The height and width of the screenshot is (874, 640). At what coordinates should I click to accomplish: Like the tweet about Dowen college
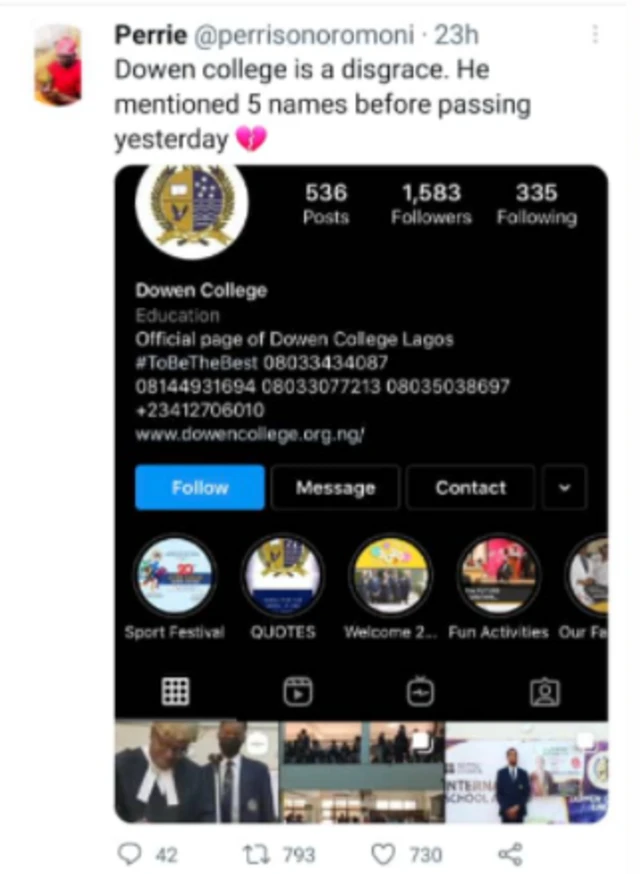[x=383, y=854]
